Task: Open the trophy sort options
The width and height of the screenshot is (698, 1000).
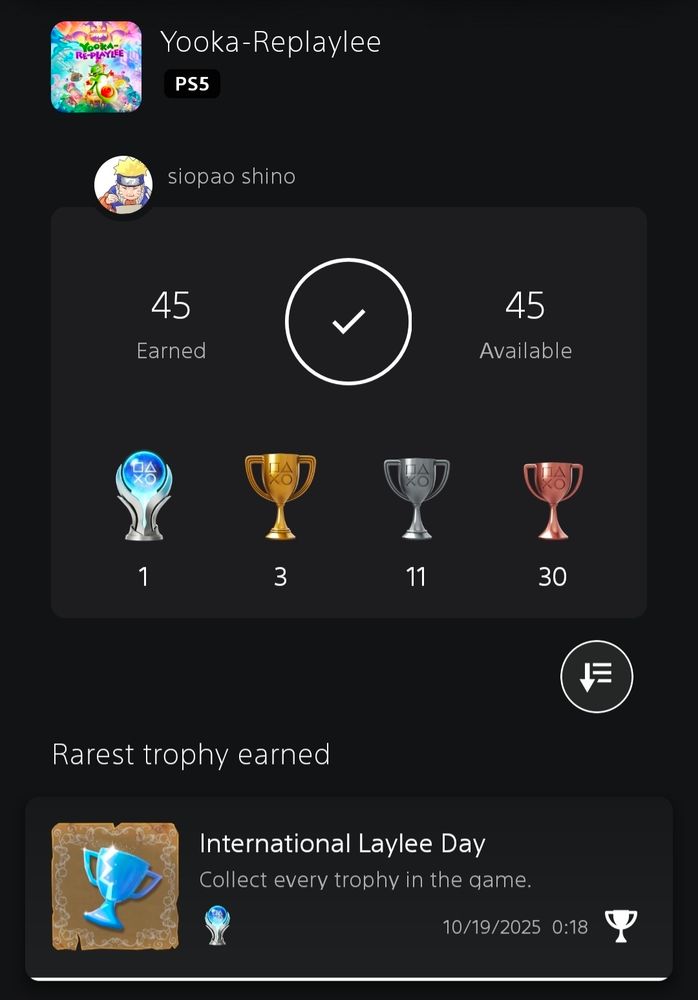Action: 596,677
